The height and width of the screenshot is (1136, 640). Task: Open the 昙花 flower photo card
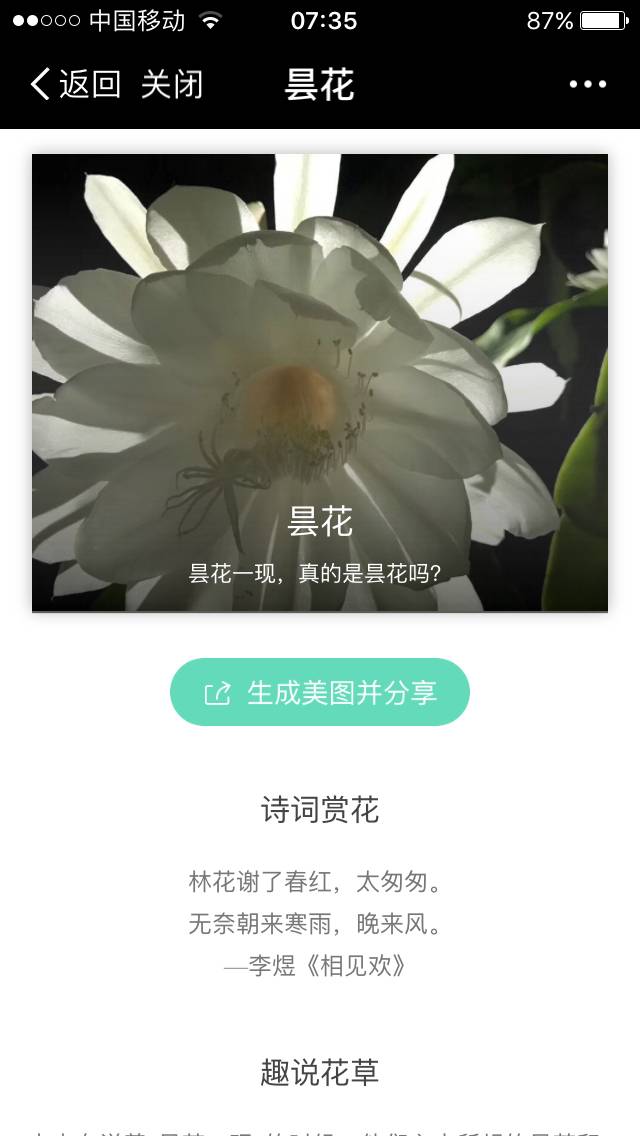[x=320, y=382]
